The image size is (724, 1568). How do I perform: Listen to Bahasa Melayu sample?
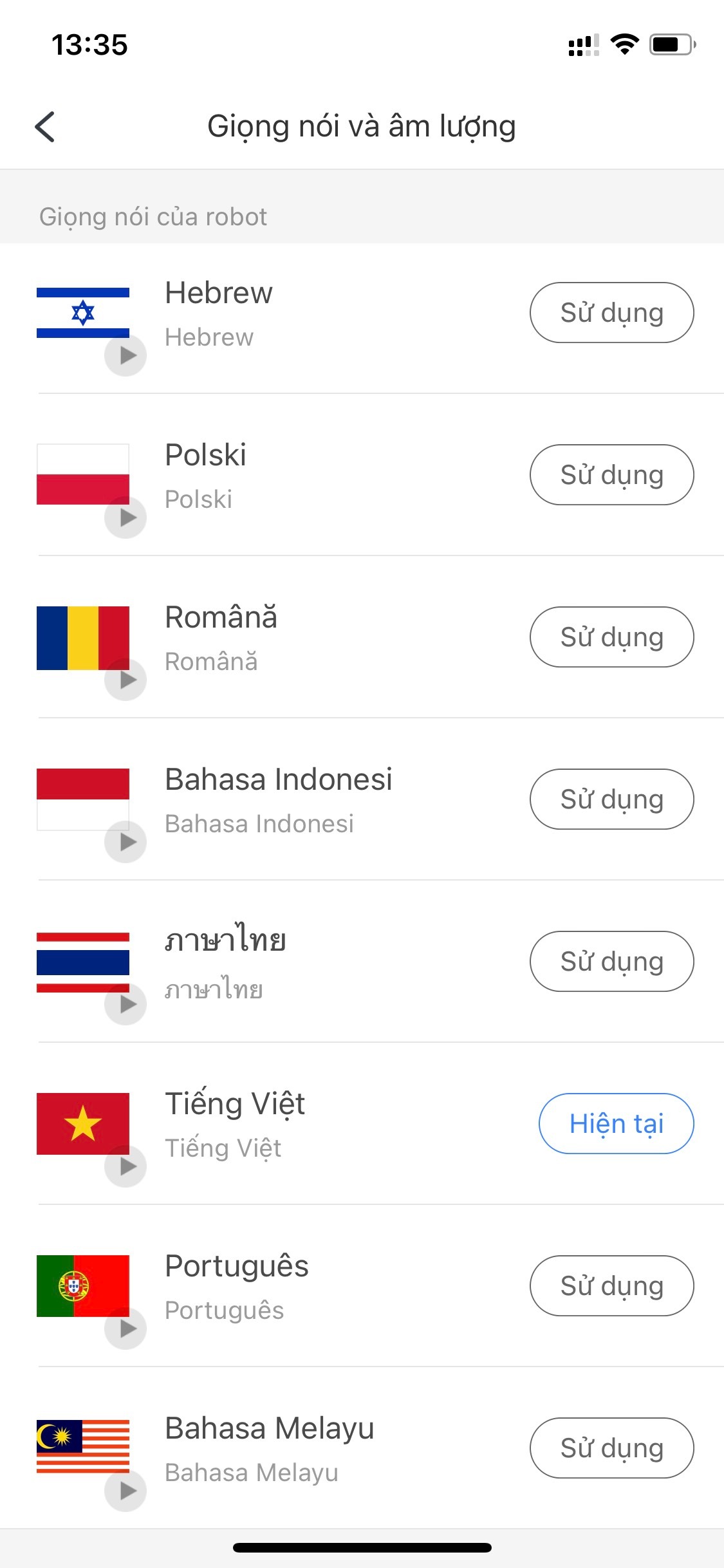click(x=125, y=1491)
